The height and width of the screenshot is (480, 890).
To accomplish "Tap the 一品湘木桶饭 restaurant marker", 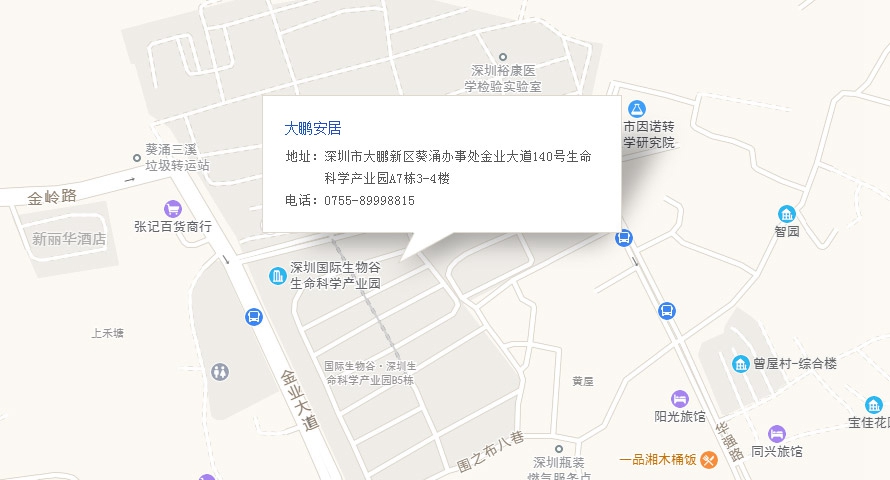I will (709, 460).
